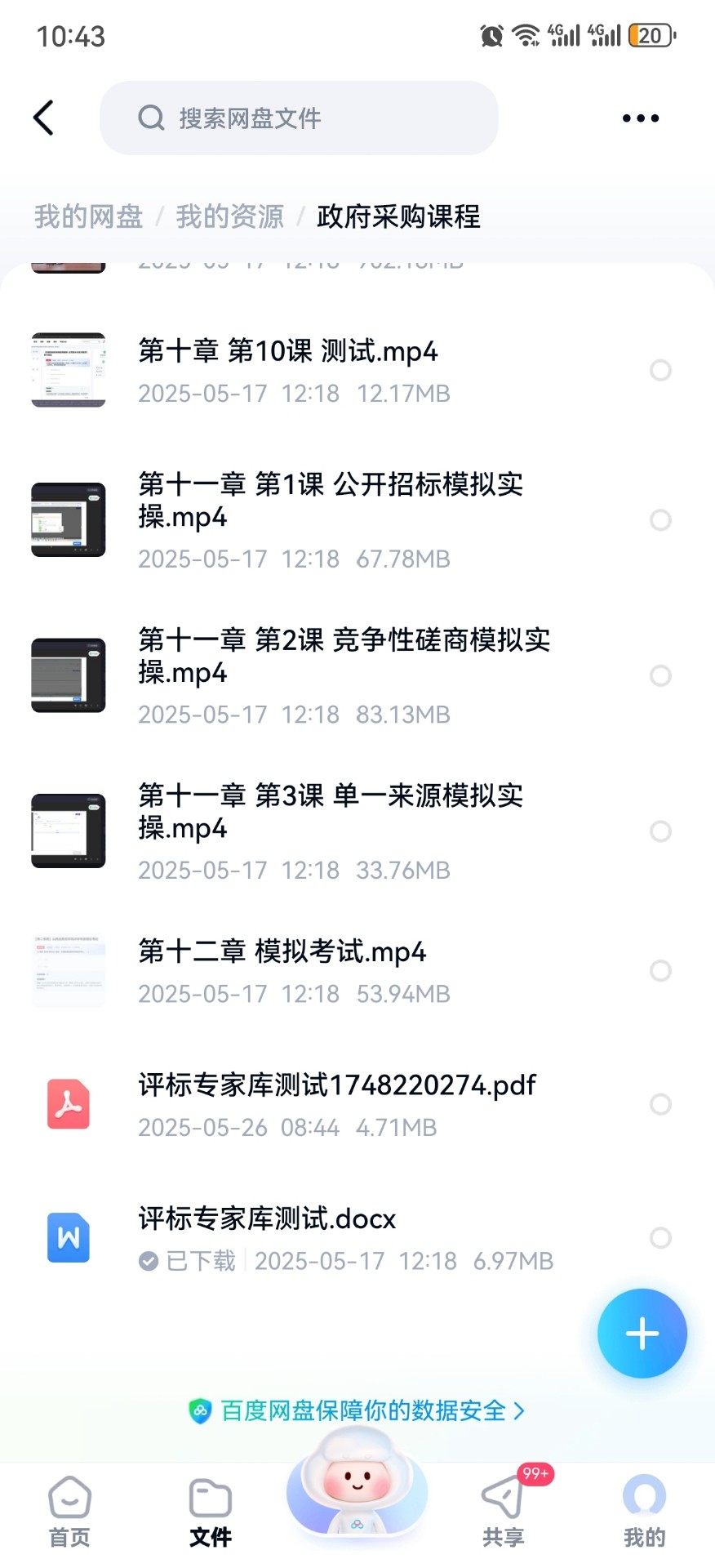Open 评标专家库测试1748220274.pdf
The width and height of the screenshot is (715, 1568).
pos(336,1085)
